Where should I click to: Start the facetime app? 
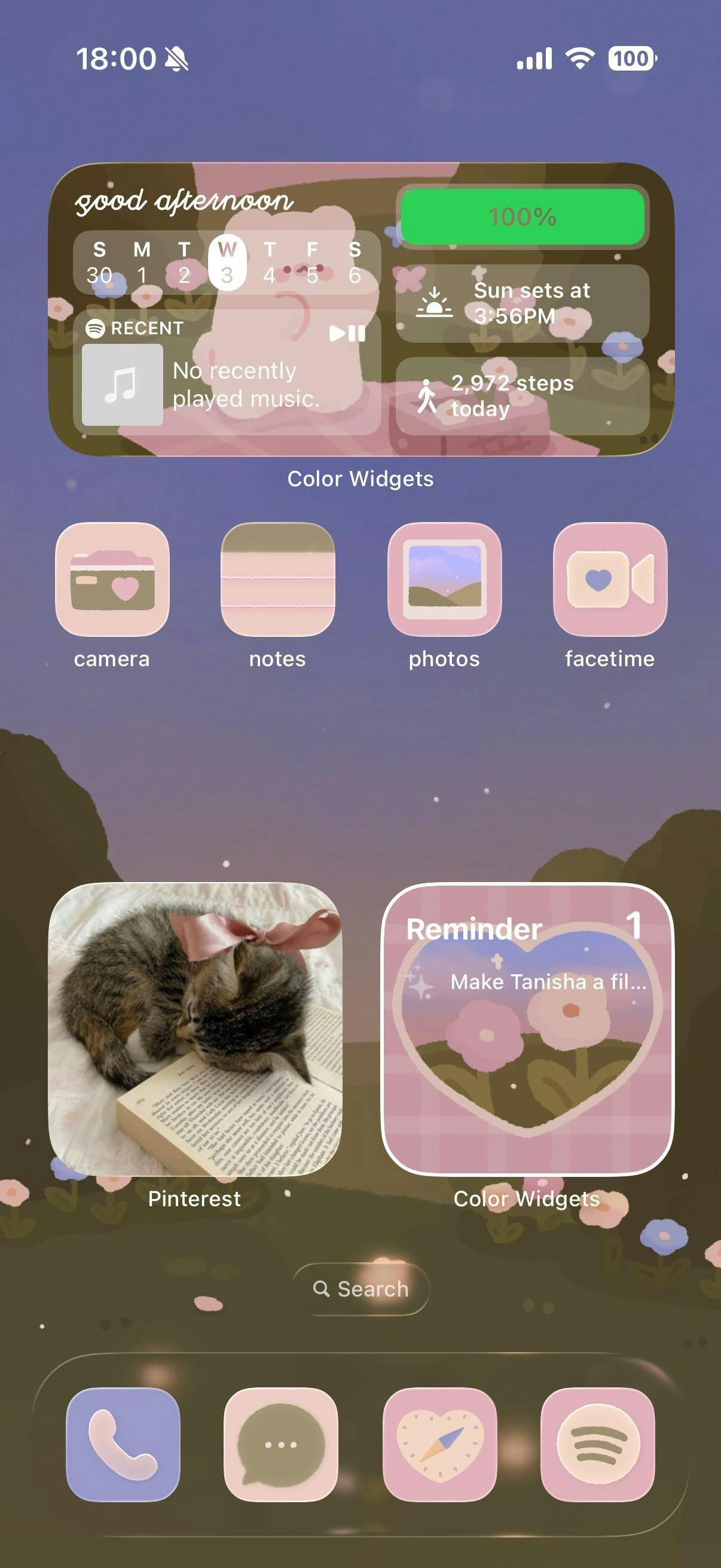[610, 579]
